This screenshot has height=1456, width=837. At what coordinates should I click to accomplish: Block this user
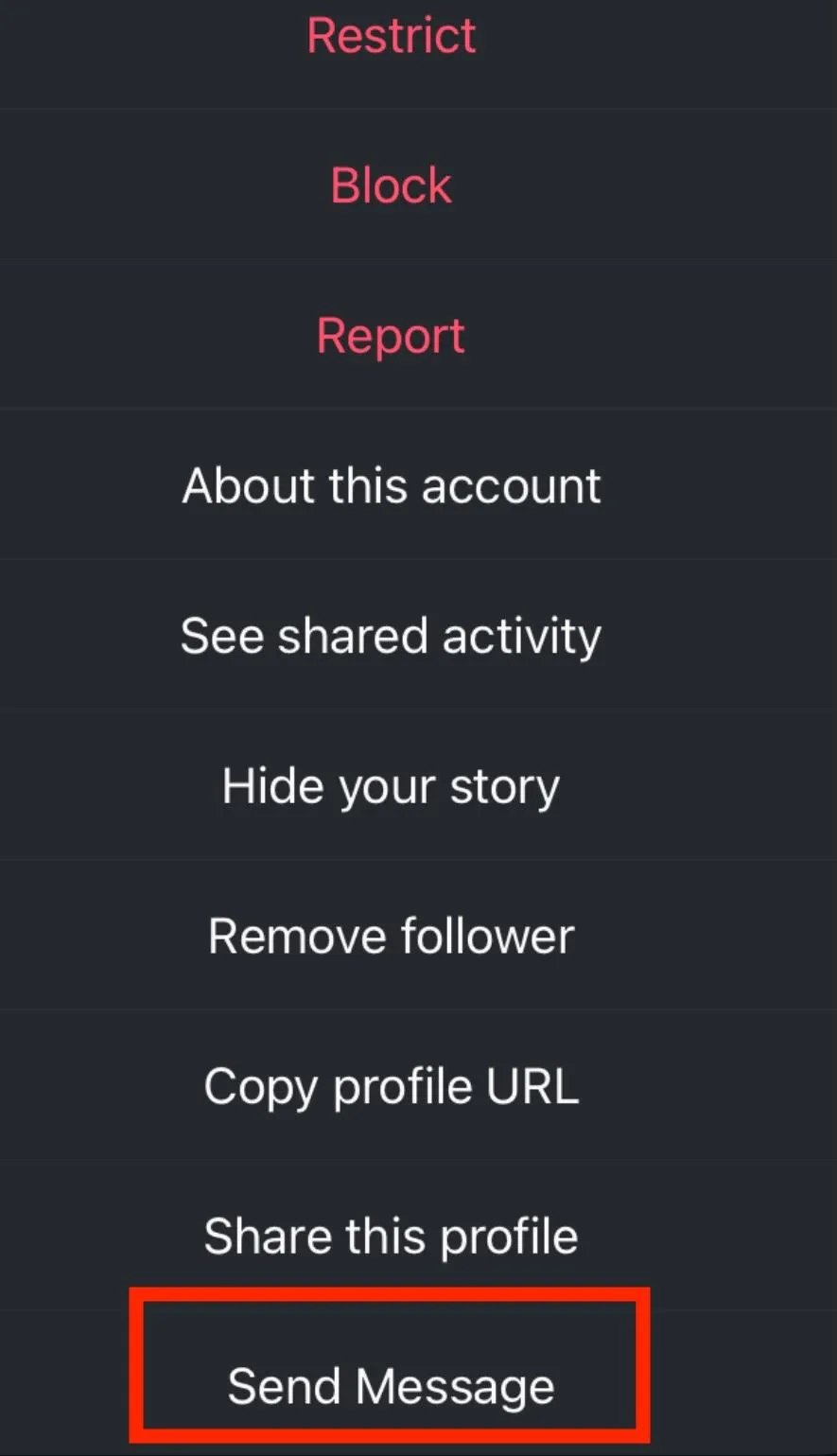click(391, 185)
